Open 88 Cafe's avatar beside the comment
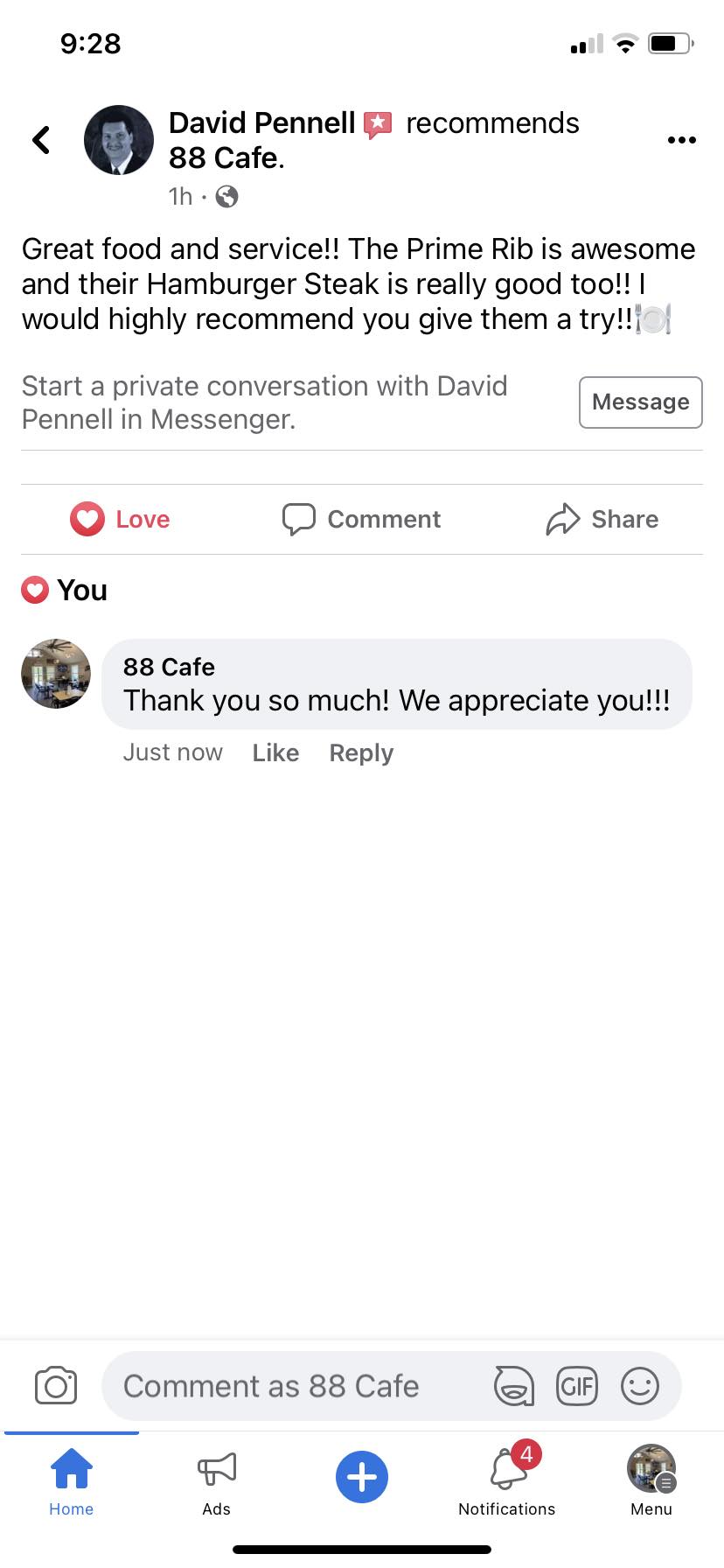The height and width of the screenshot is (1568, 724). point(56,673)
